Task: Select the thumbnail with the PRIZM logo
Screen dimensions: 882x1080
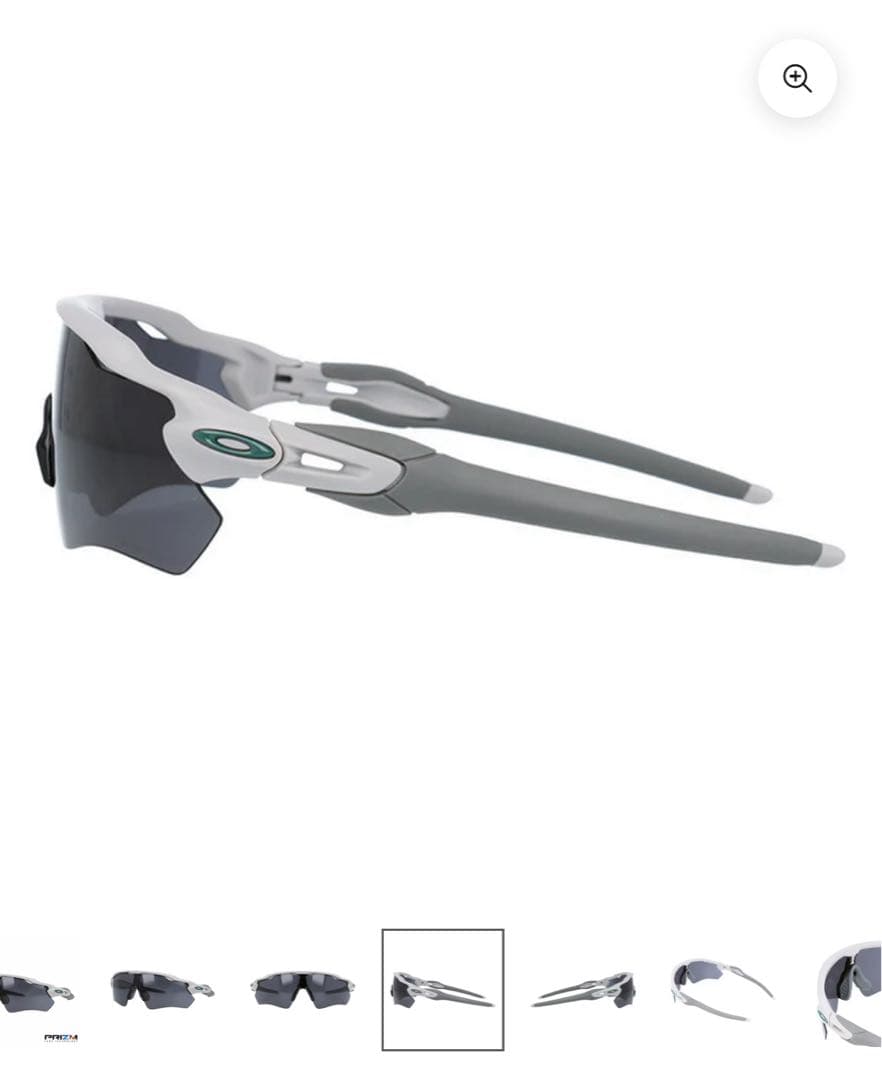Action: click(x=38, y=991)
